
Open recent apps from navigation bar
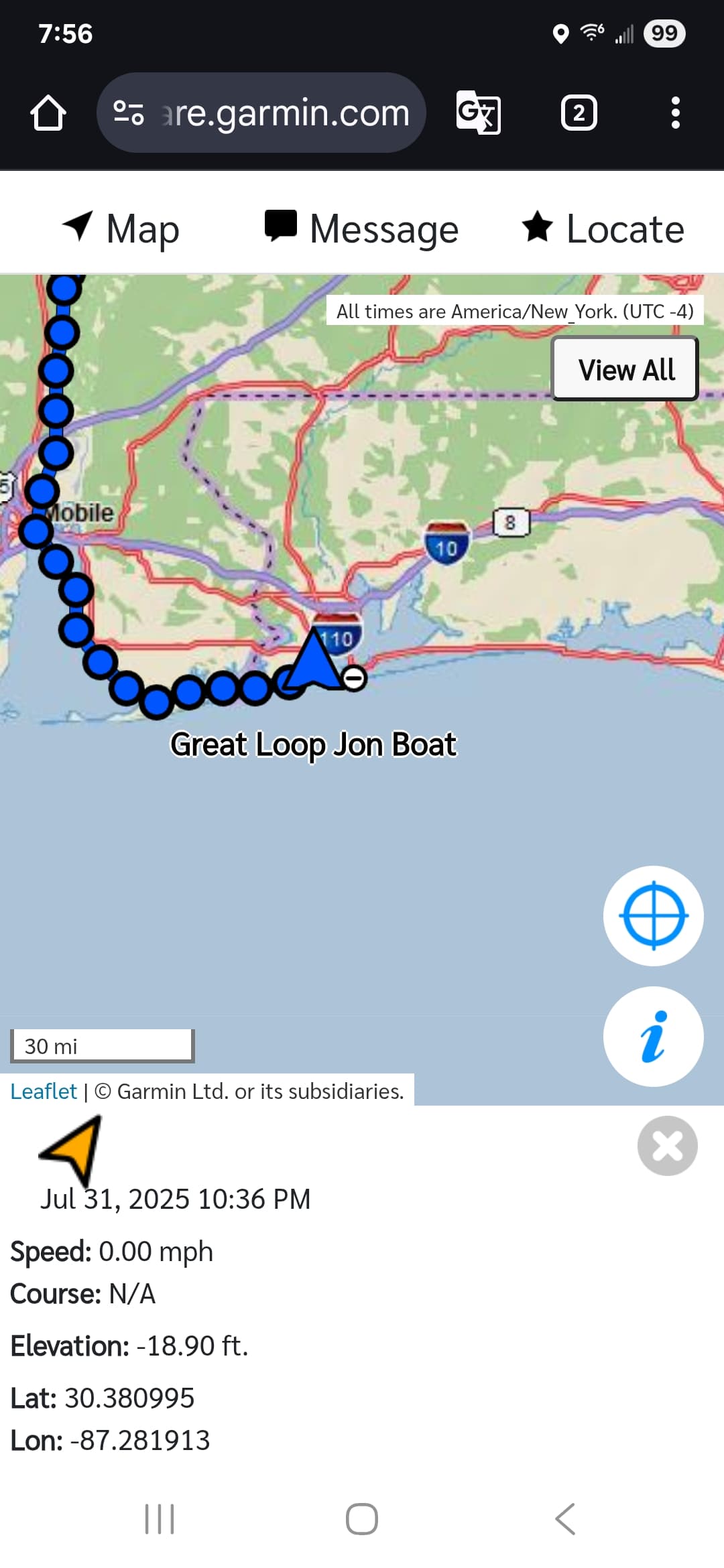160,1518
